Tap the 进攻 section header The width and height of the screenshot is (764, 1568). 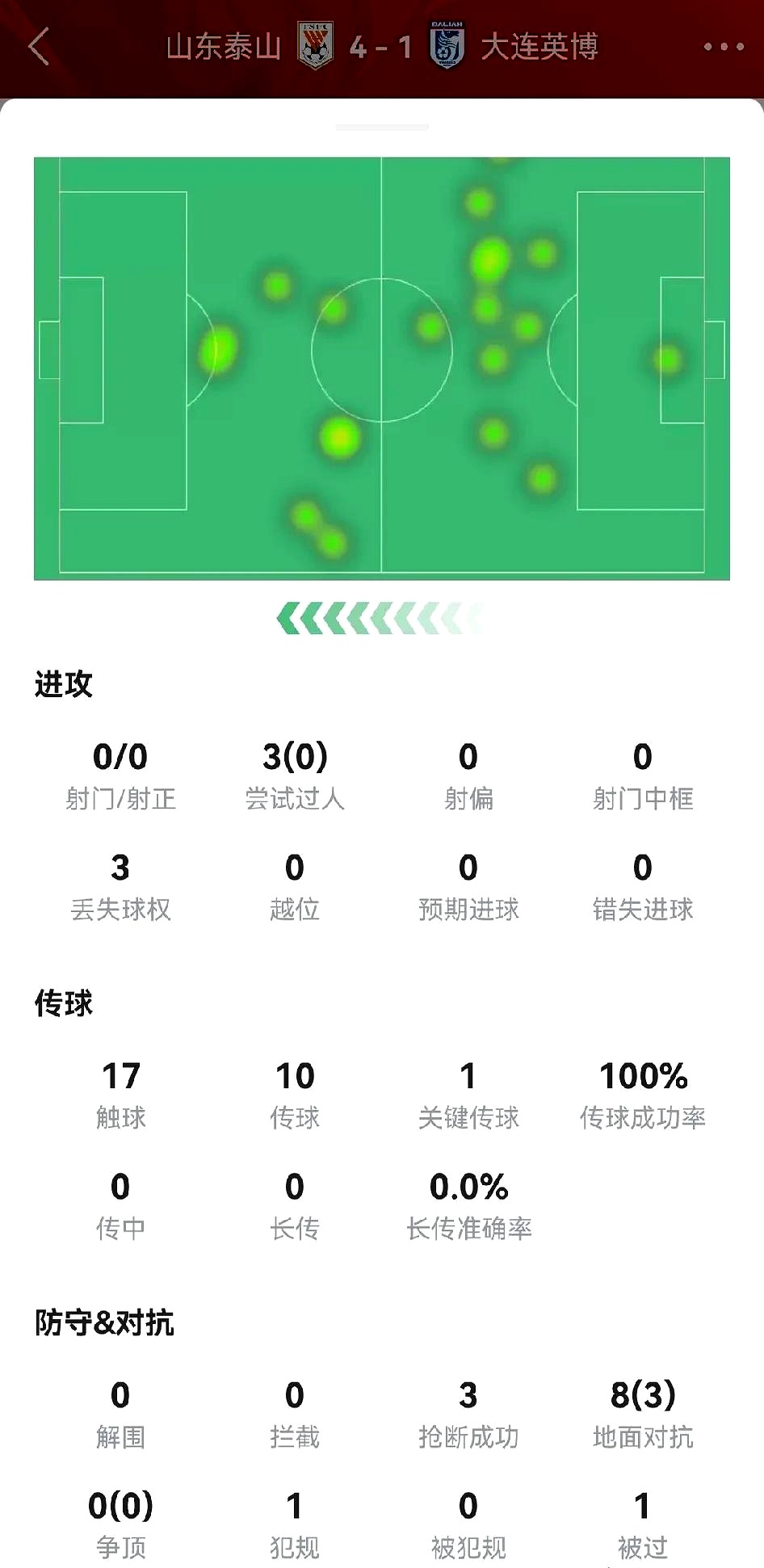(64, 685)
